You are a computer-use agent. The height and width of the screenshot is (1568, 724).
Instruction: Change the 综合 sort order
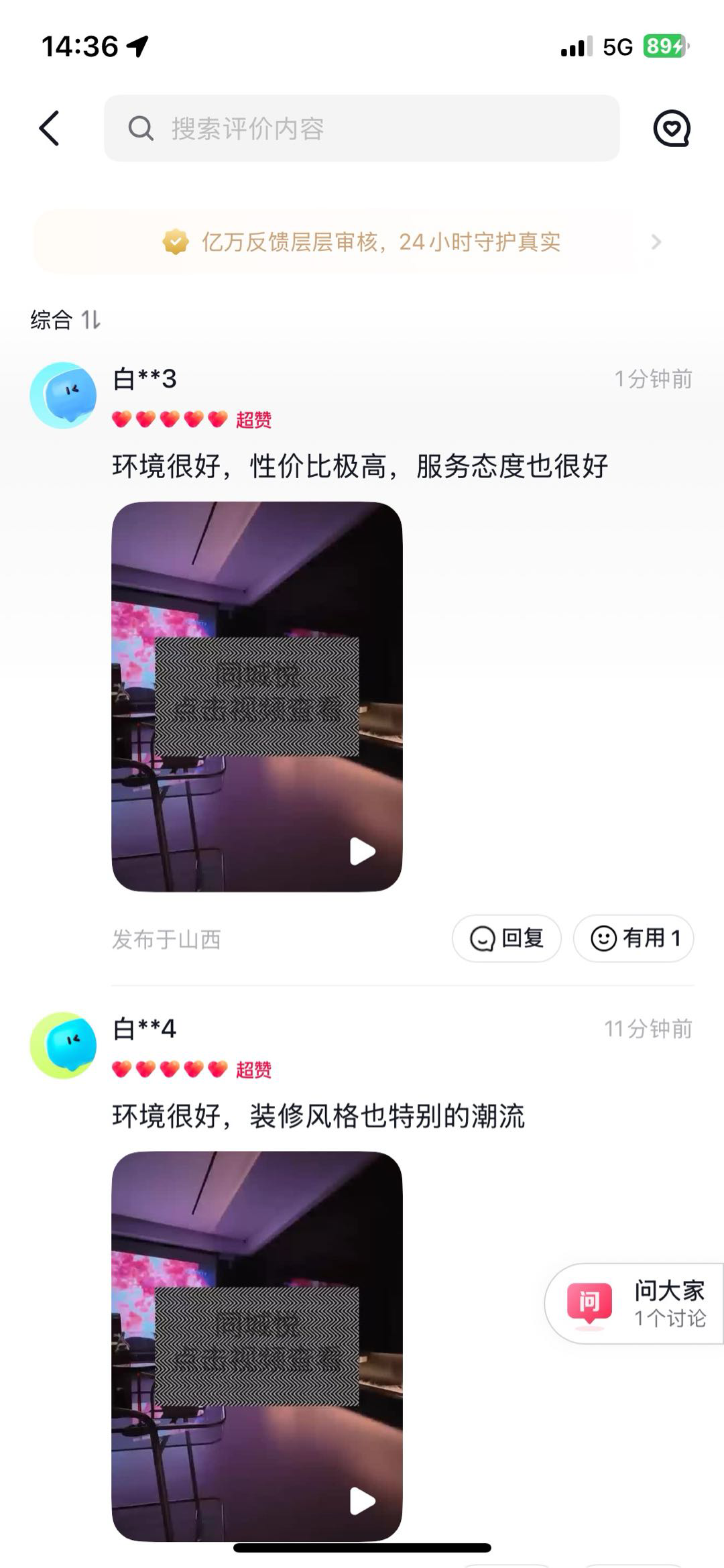coord(65,320)
